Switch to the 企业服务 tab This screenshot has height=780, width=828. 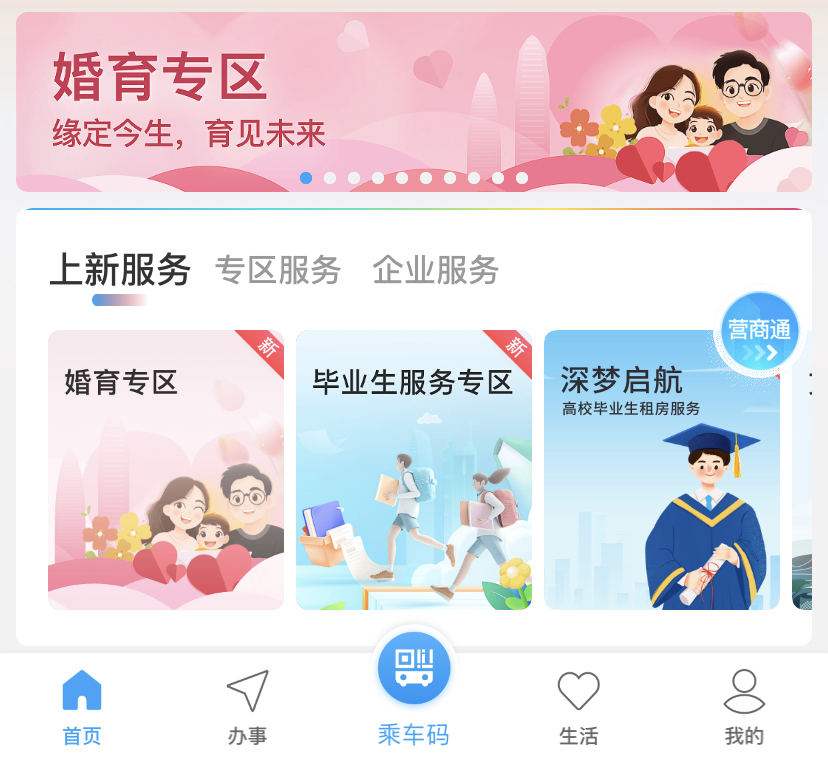click(x=435, y=270)
